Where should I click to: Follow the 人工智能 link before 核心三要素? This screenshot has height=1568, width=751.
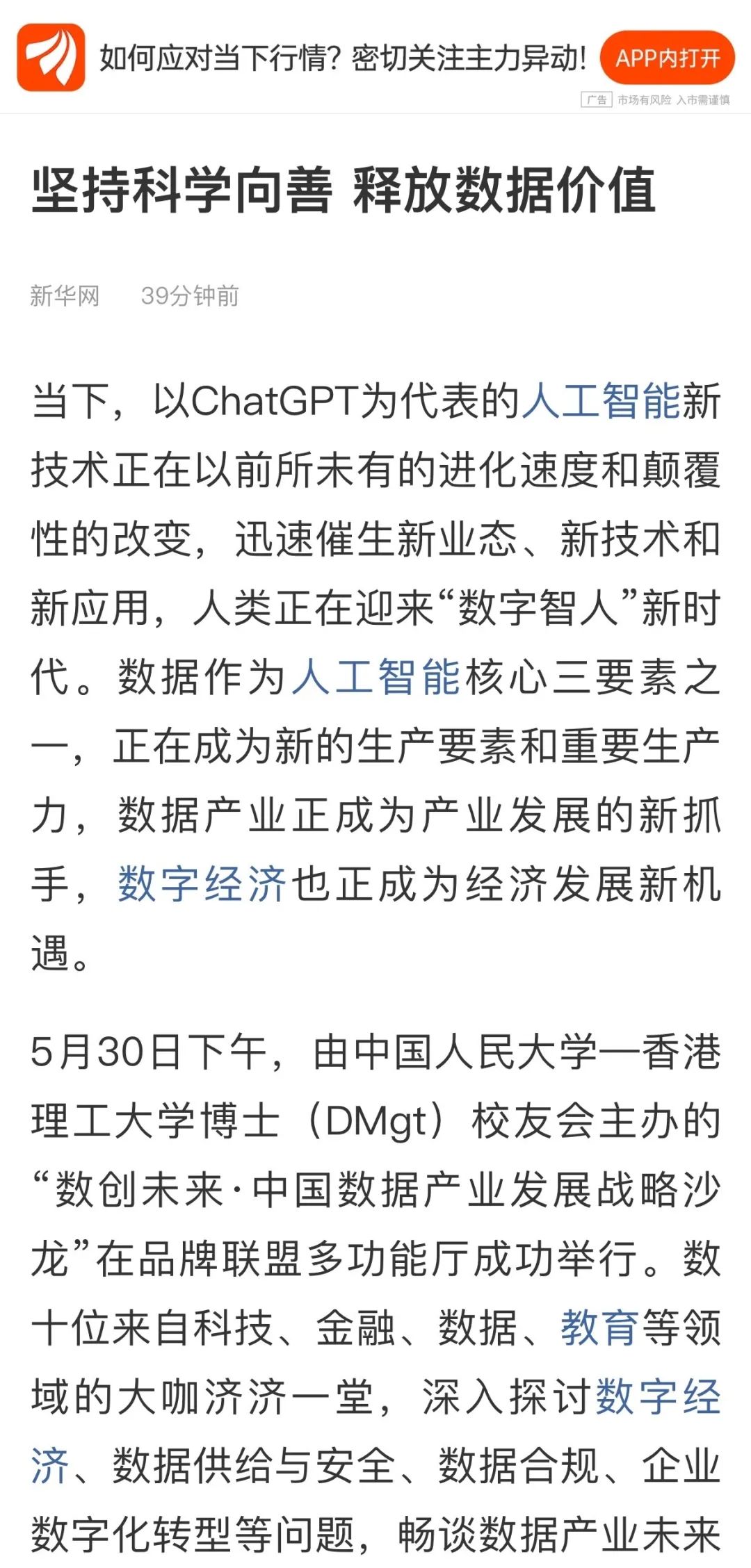(x=376, y=676)
